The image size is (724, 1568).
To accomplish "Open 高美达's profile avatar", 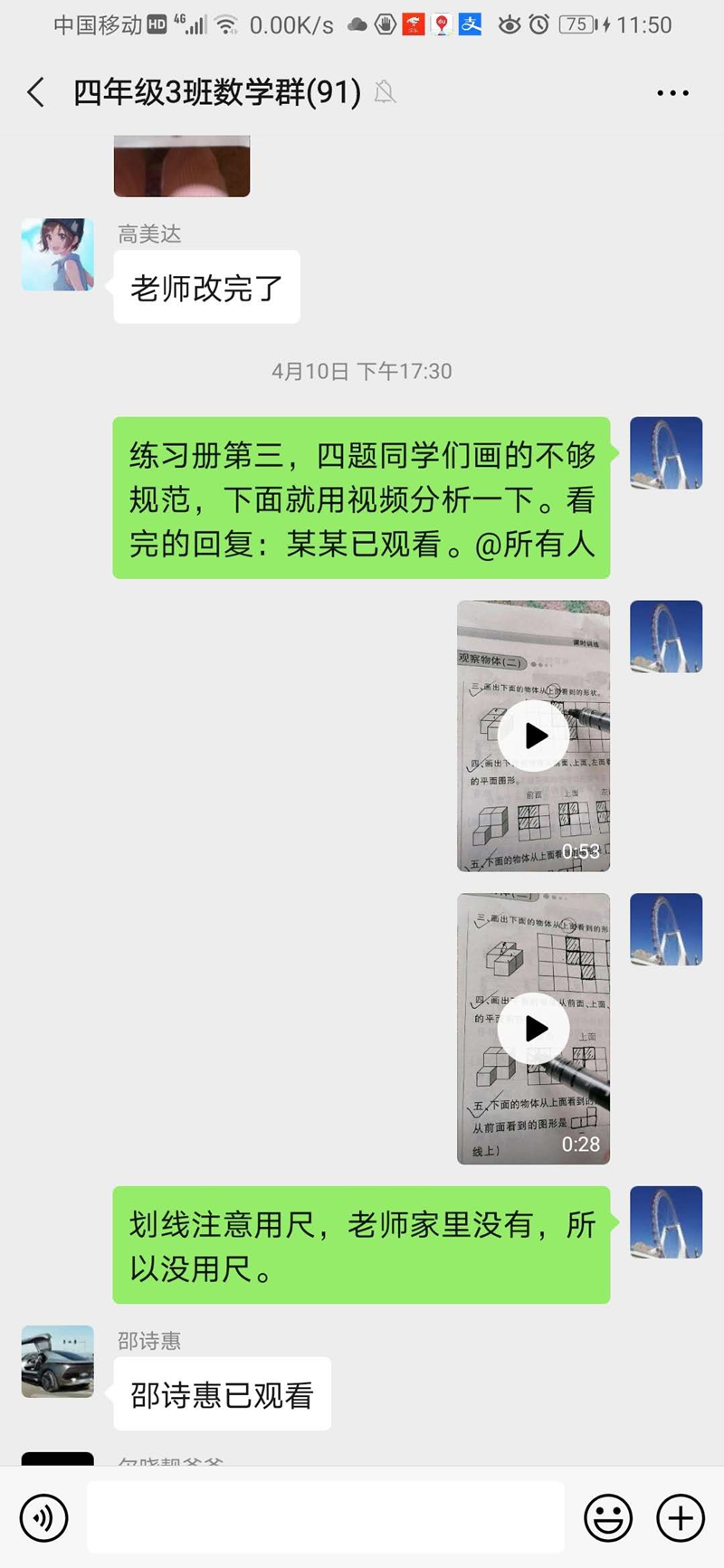I will [58, 254].
